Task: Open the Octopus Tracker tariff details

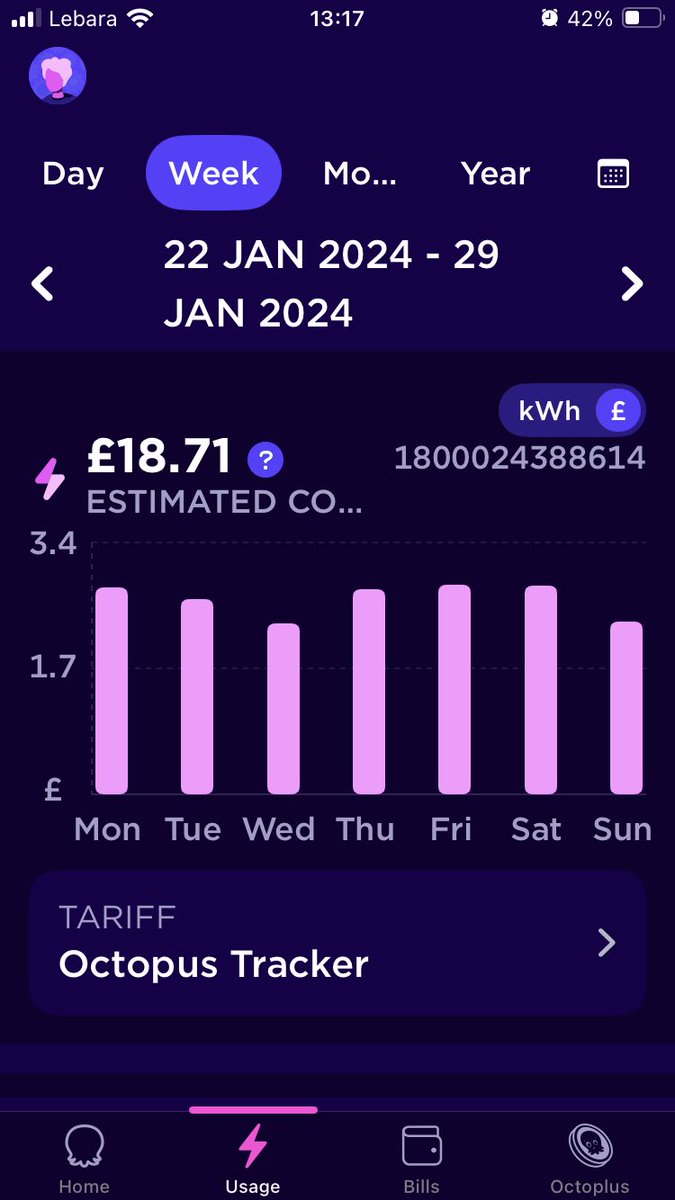Action: pyautogui.click(x=337, y=943)
